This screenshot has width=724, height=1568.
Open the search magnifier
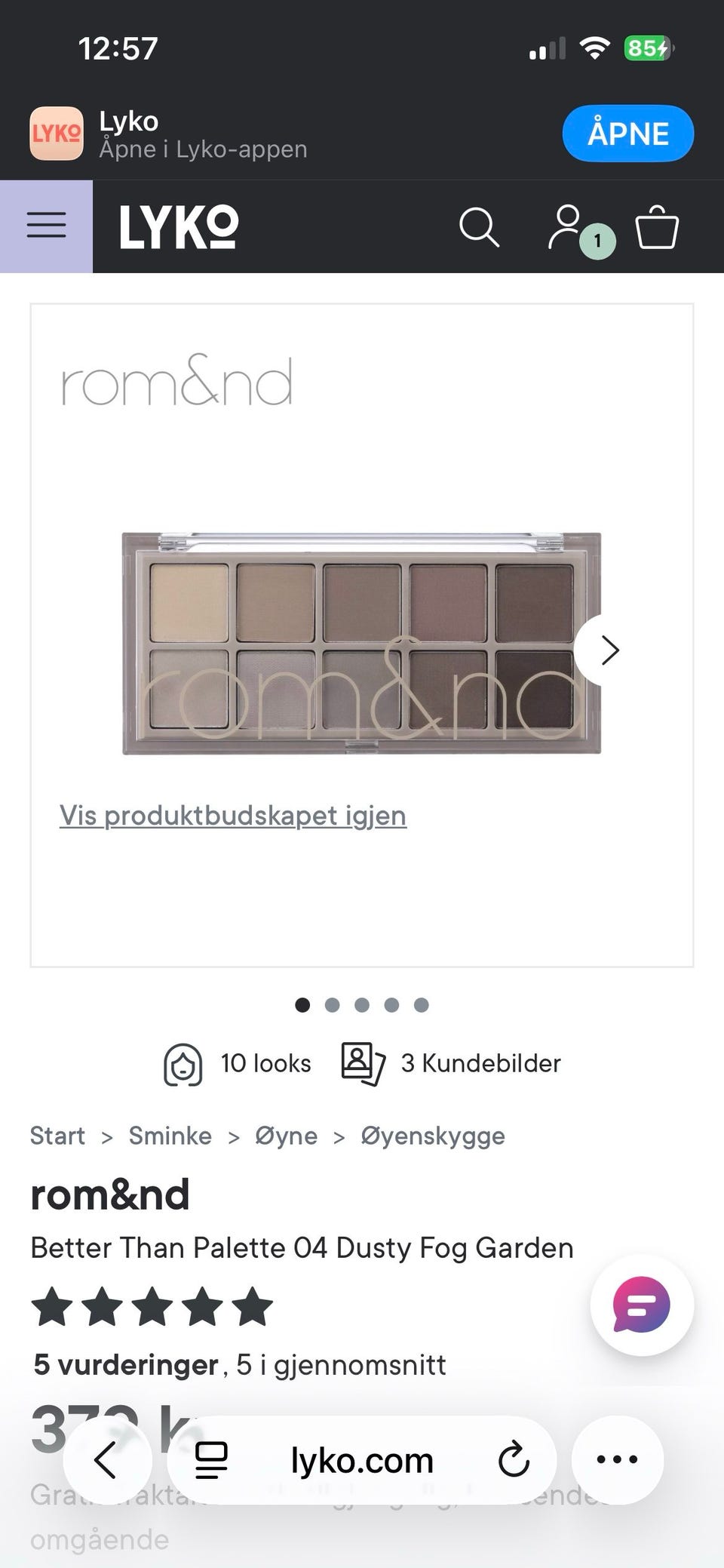[x=480, y=227]
